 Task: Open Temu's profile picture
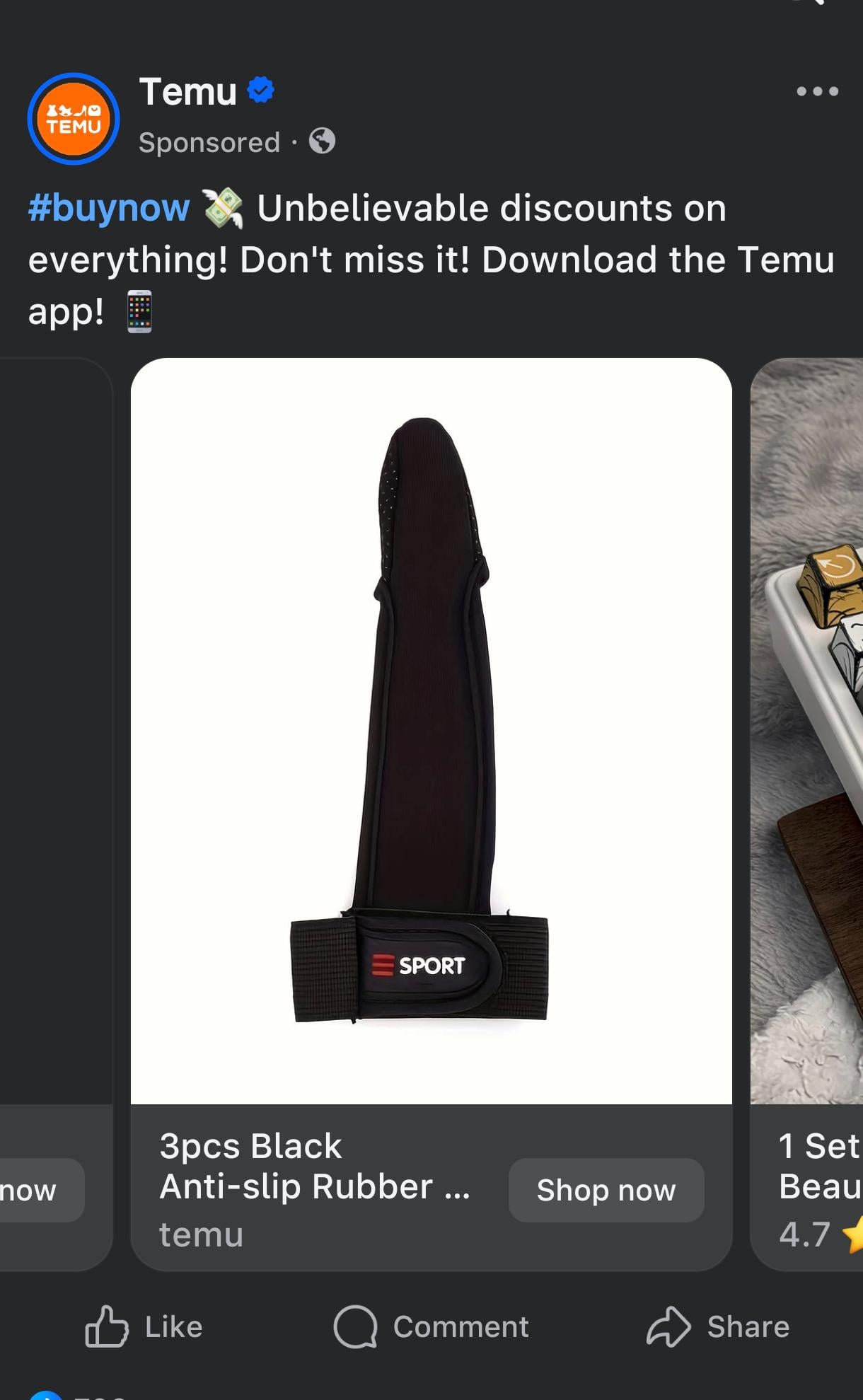pyautogui.click(x=74, y=119)
